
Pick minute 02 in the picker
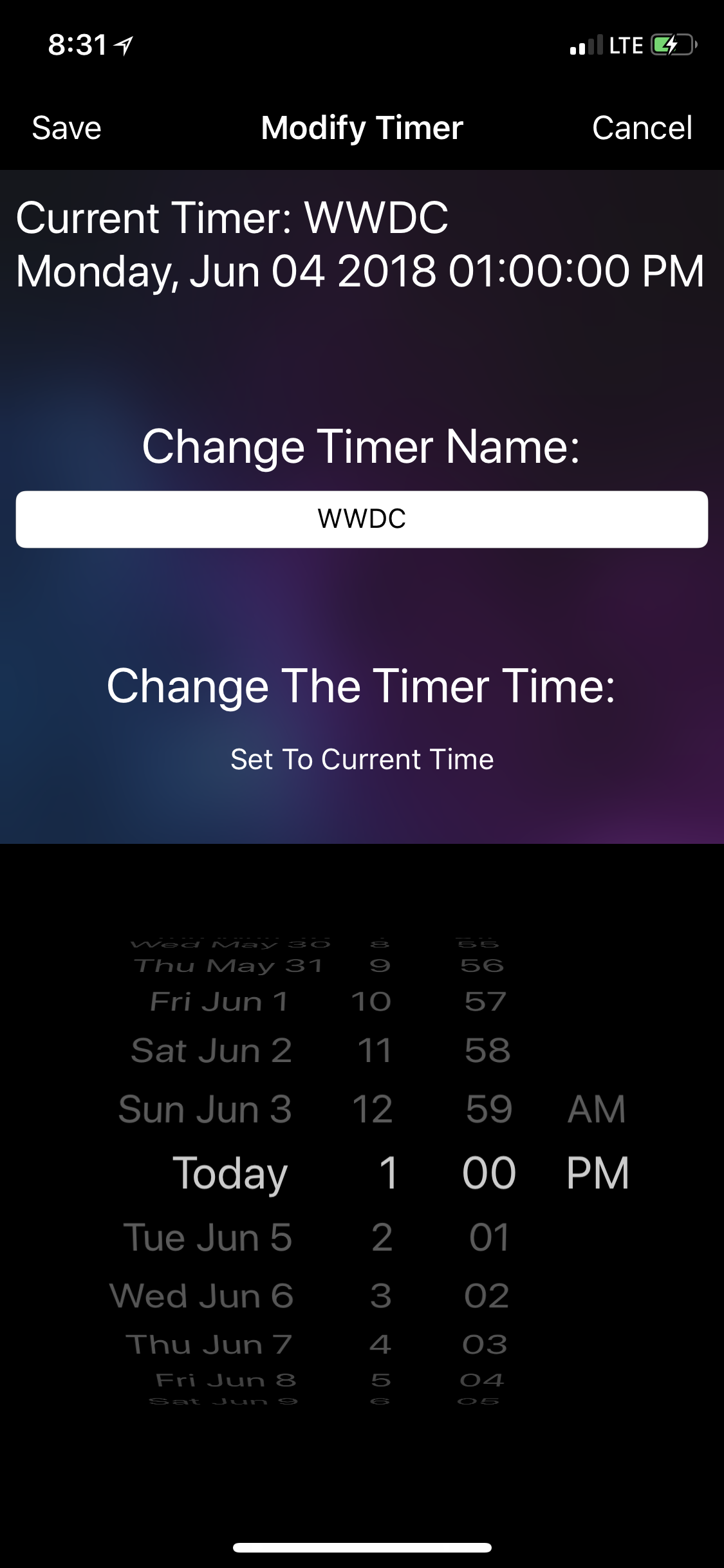(487, 1296)
